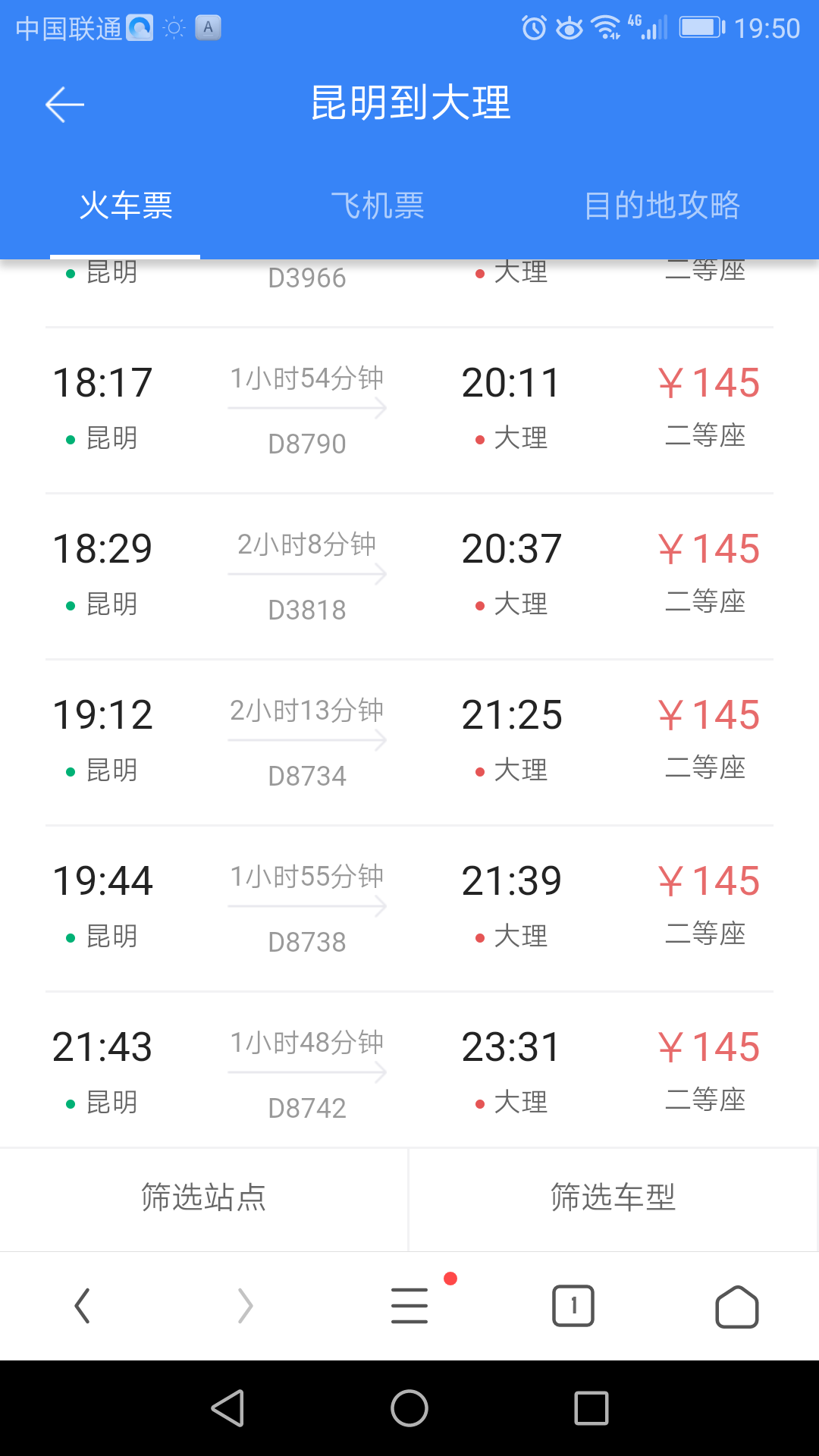Open train D8738 departing 19:44
The width and height of the screenshot is (819, 1456).
click(x=409, y=908)
